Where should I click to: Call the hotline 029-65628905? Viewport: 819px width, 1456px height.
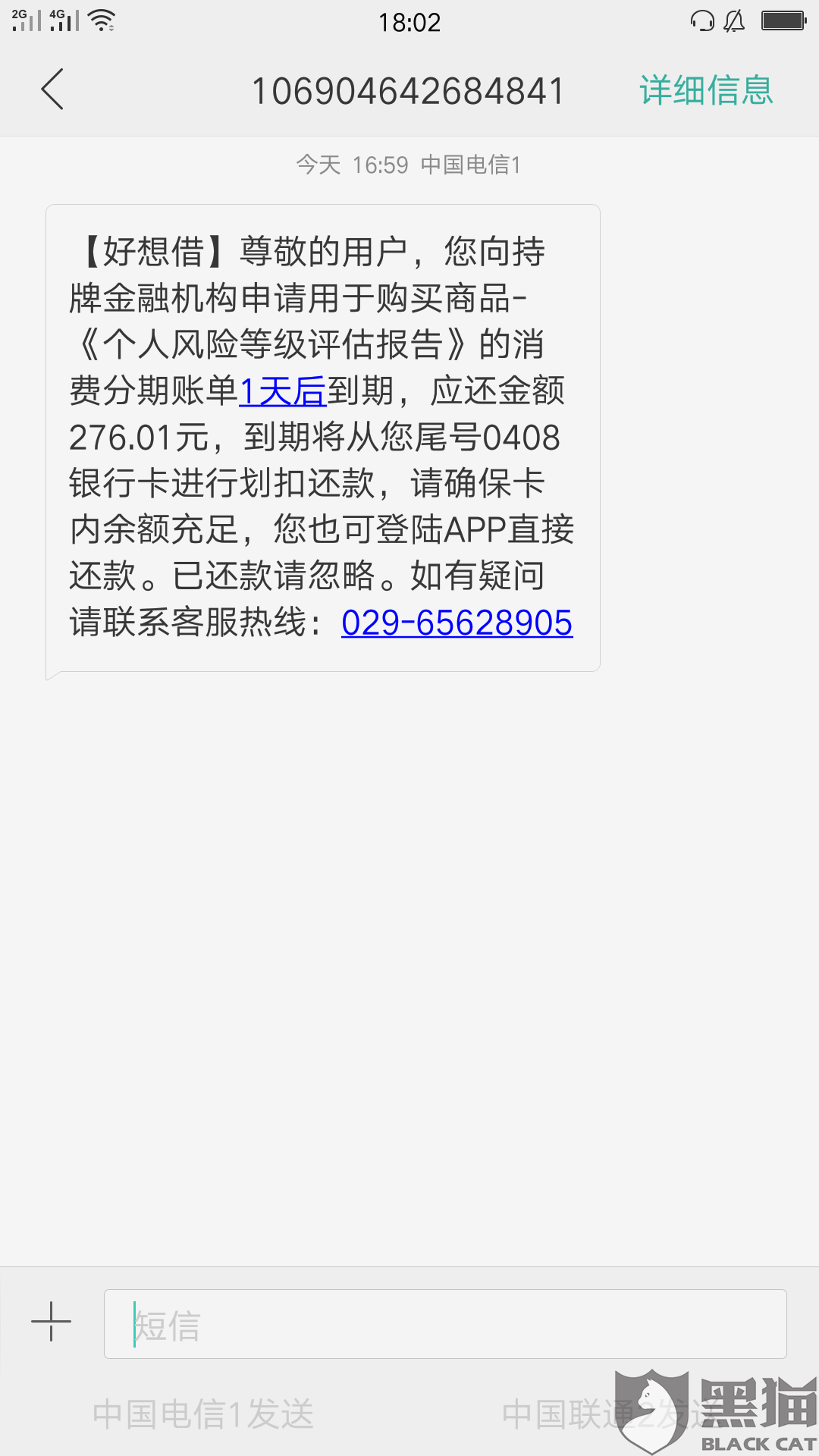pyautogui.click(x=457, y=623)
